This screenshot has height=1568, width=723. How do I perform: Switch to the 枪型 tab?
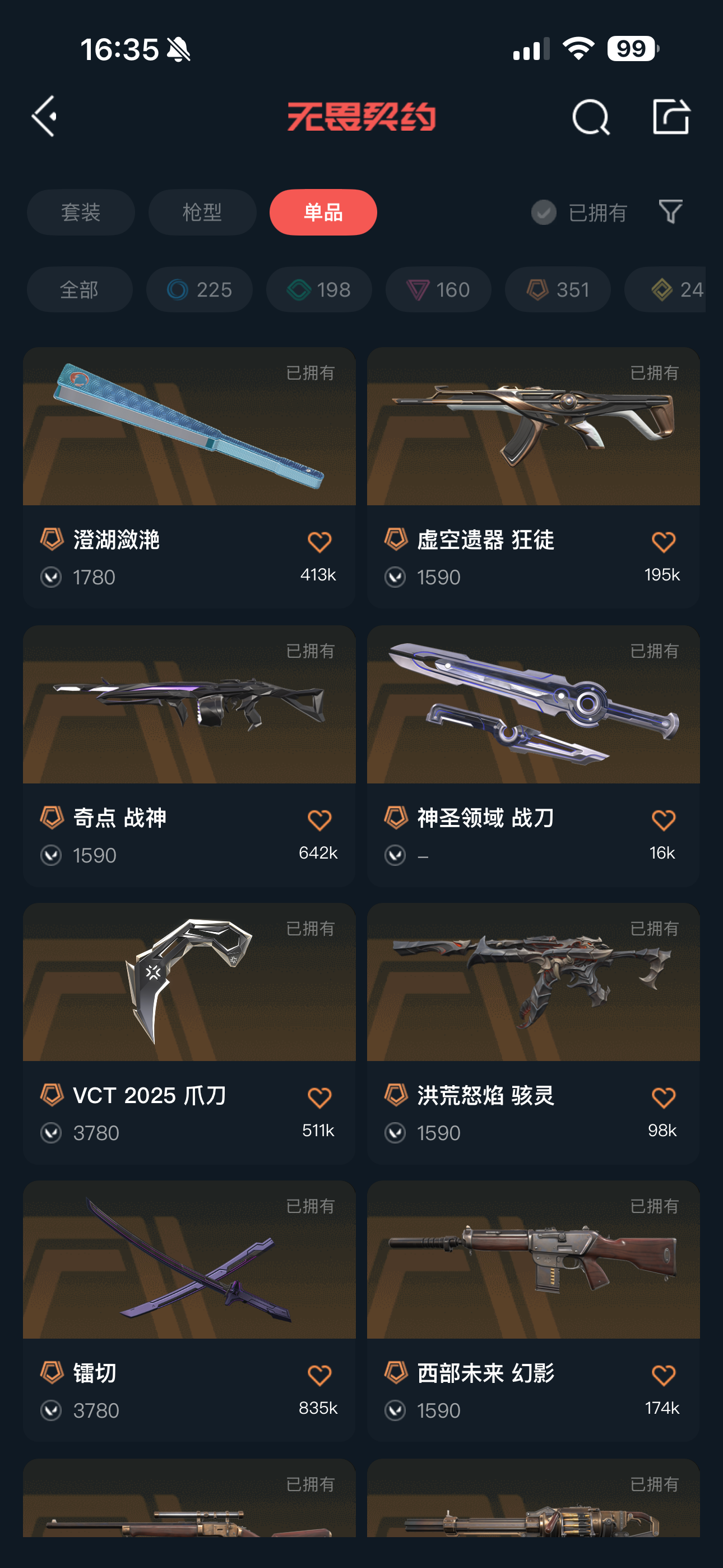pyautogui.click(x=202, y=213)
